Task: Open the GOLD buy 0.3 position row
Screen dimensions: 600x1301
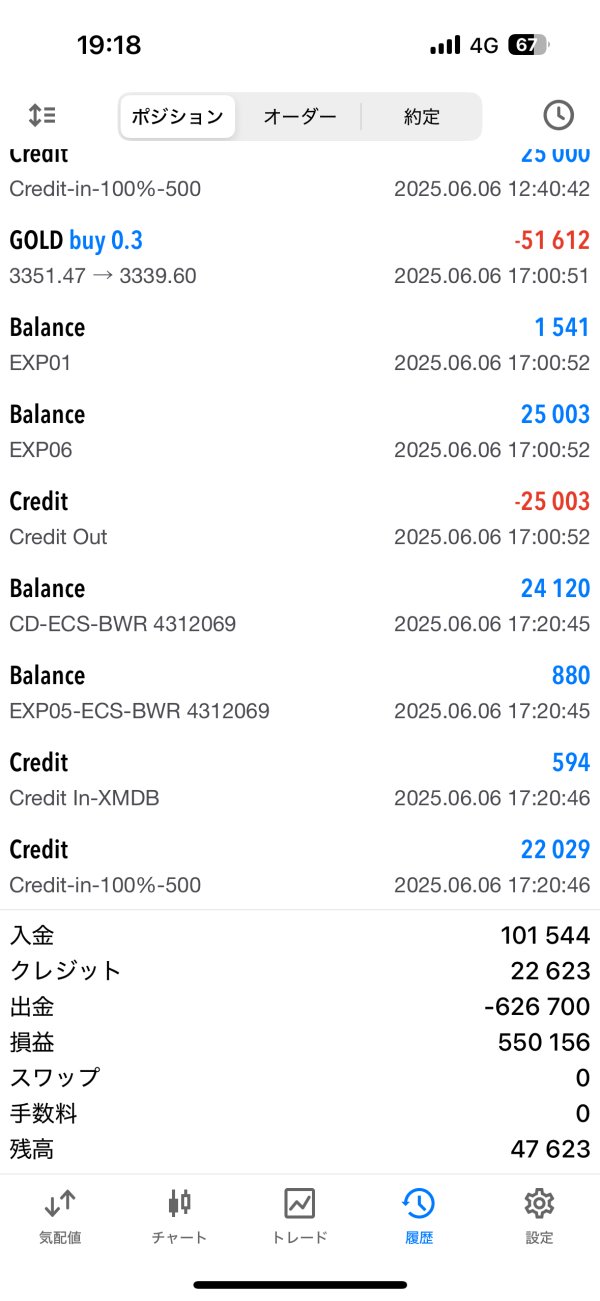Action: point(299,257)
